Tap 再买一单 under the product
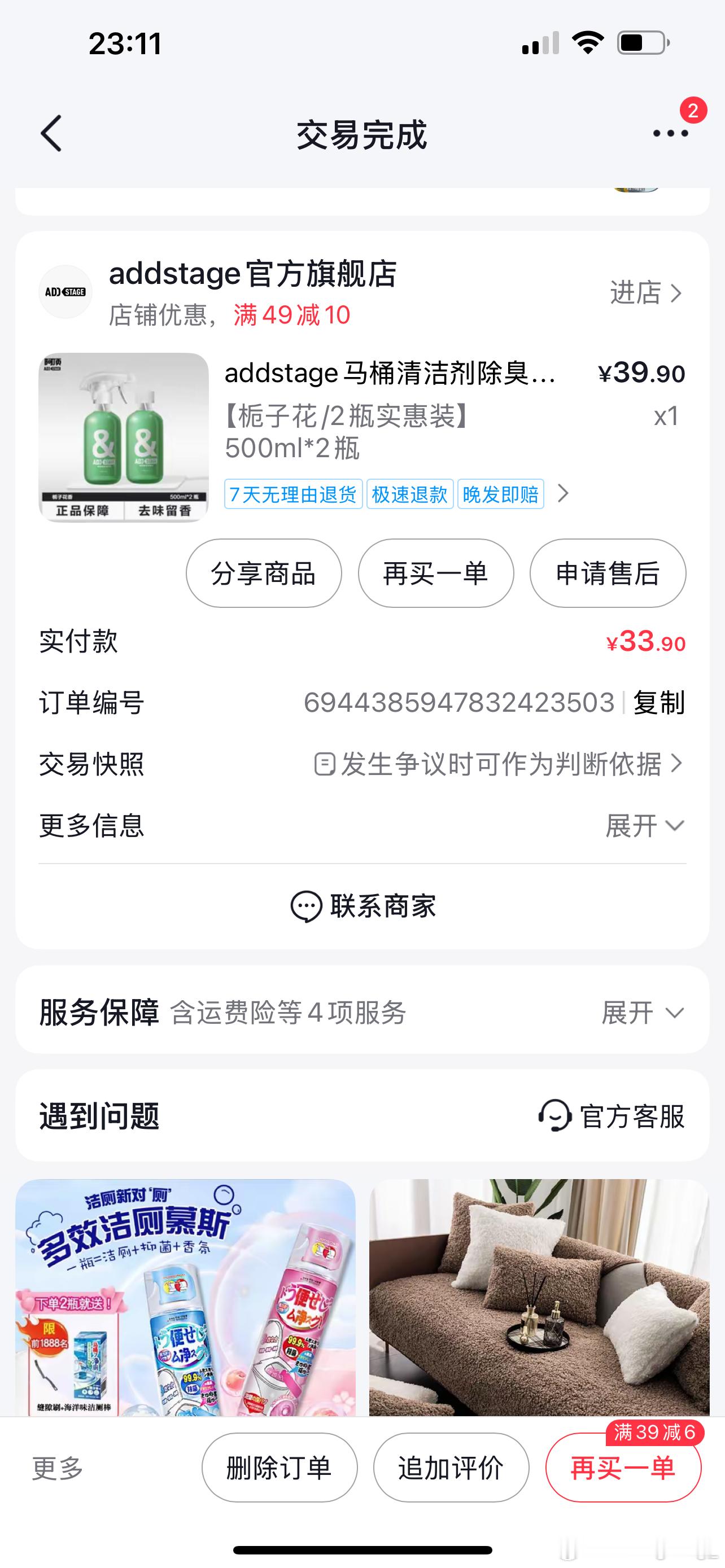 click(436, 573)
